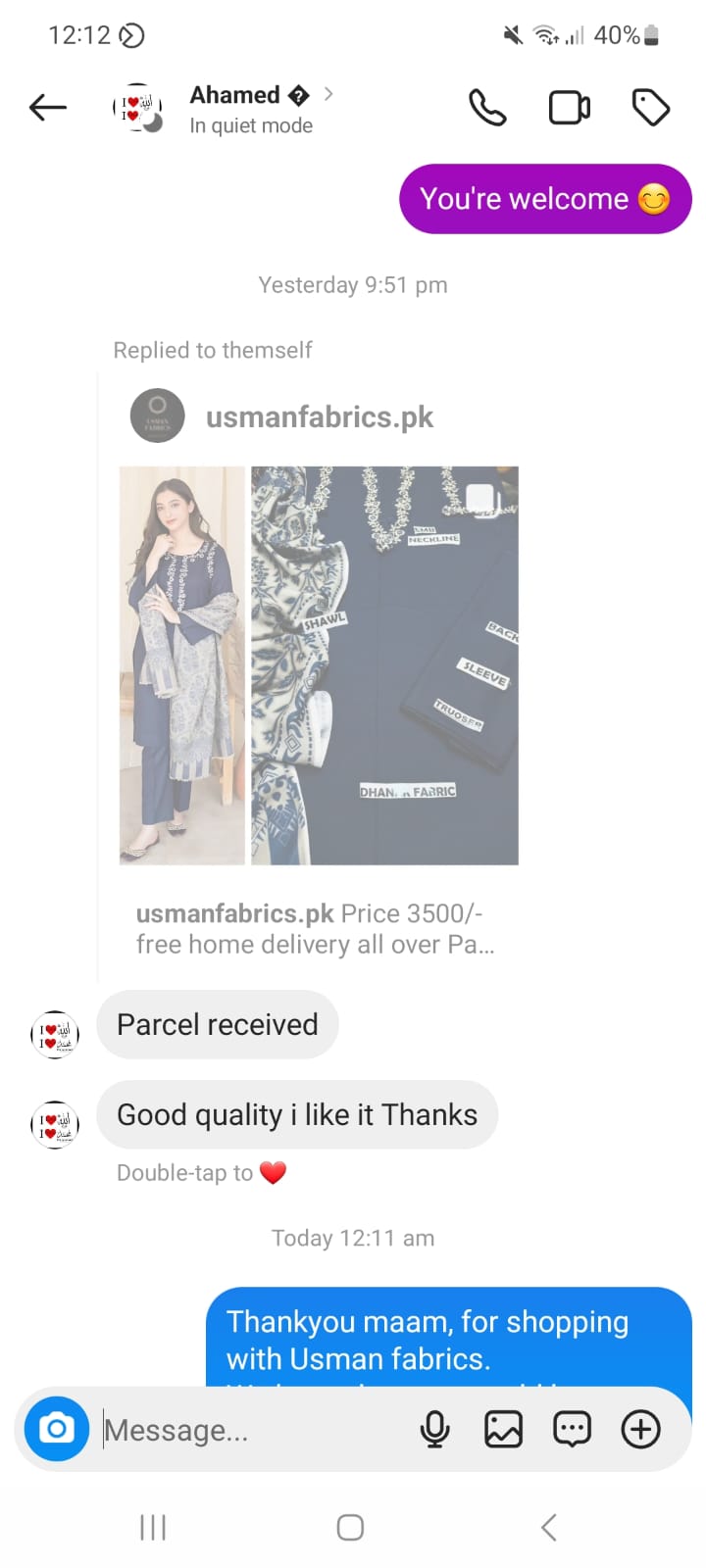Open the recent apps overview
The width and height of the screenshot is (706, 1568).
click(x=153, y=1527)
